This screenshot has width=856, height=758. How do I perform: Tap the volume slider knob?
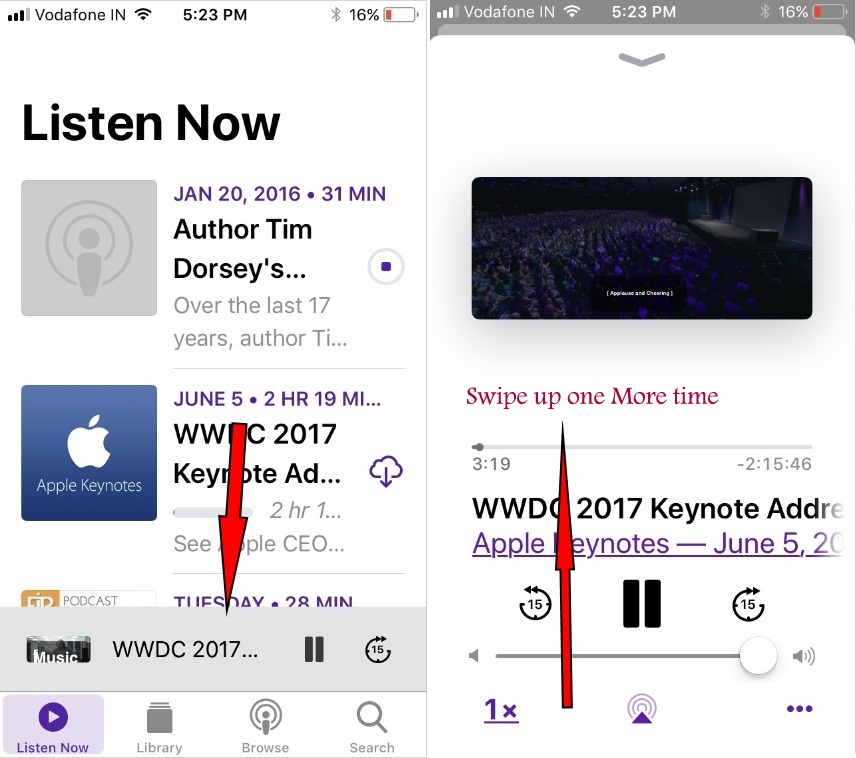(x=759, y=656)
